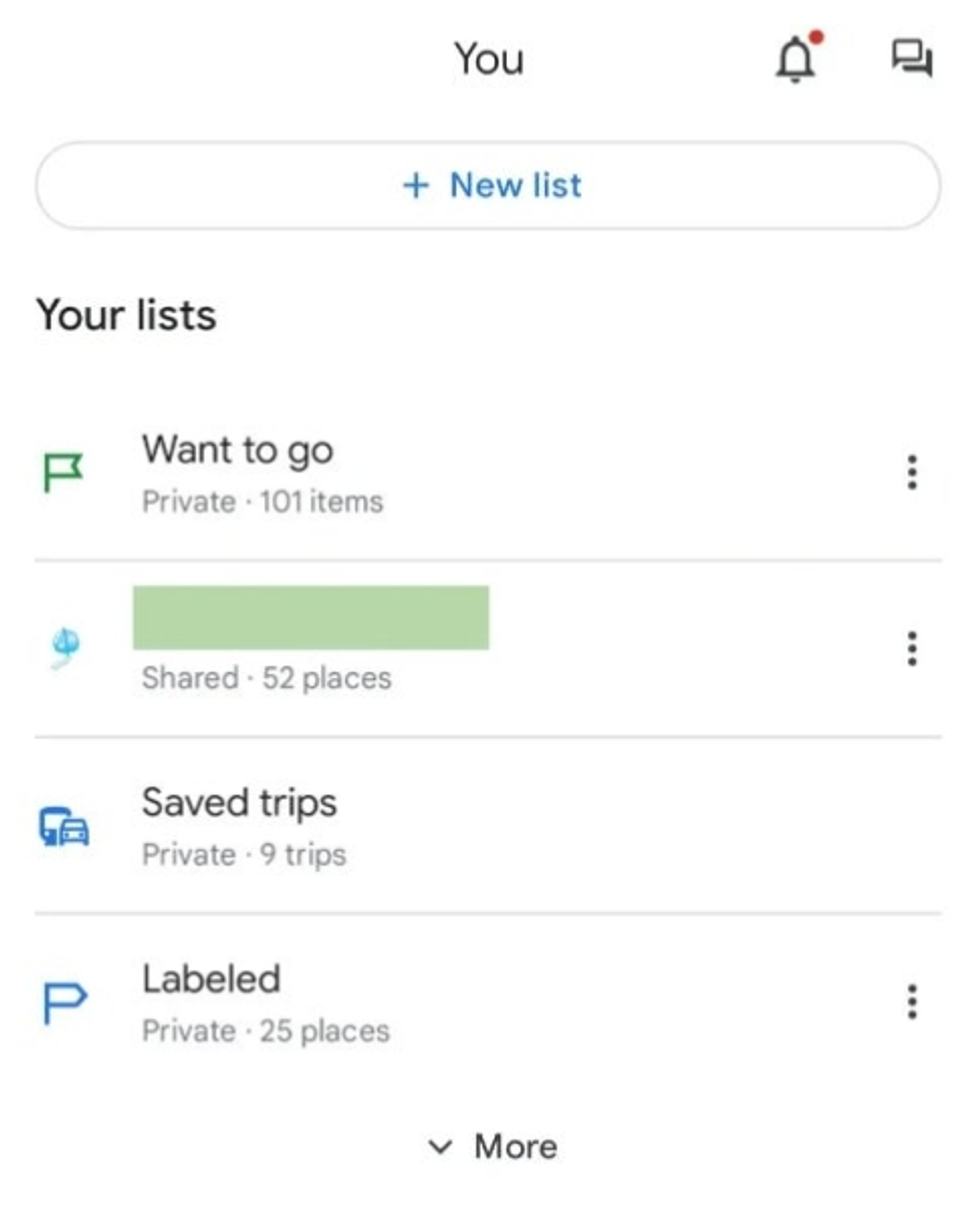Click the New list button
Viewport: 980px width, 1216px height.
(x=489, y=185)
